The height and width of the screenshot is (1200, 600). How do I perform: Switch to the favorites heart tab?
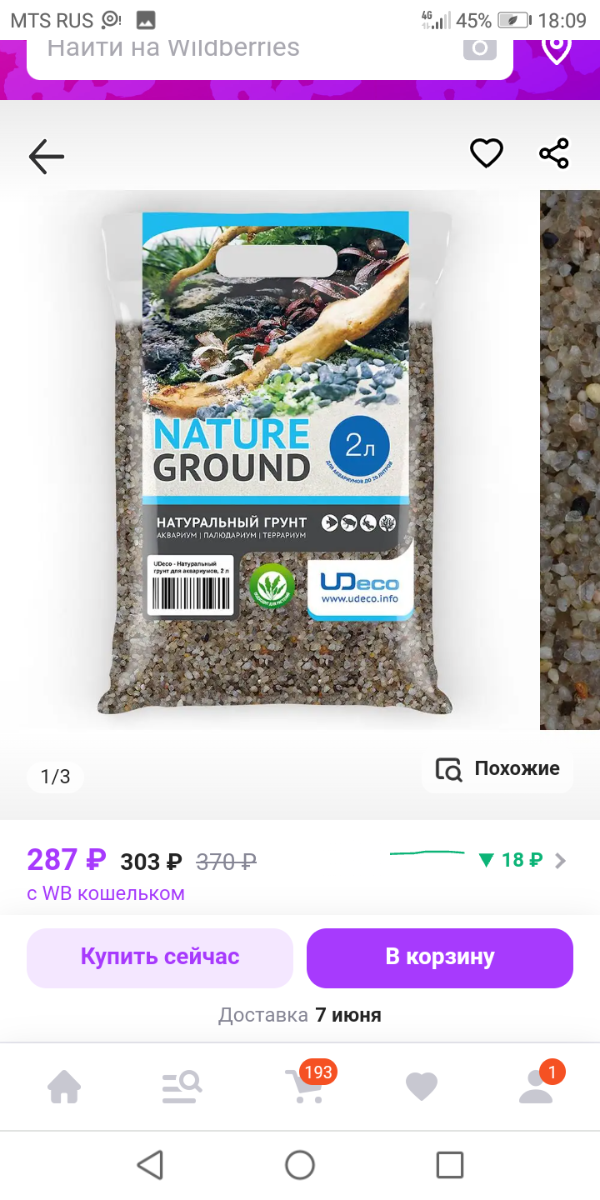coord(421,1087)
